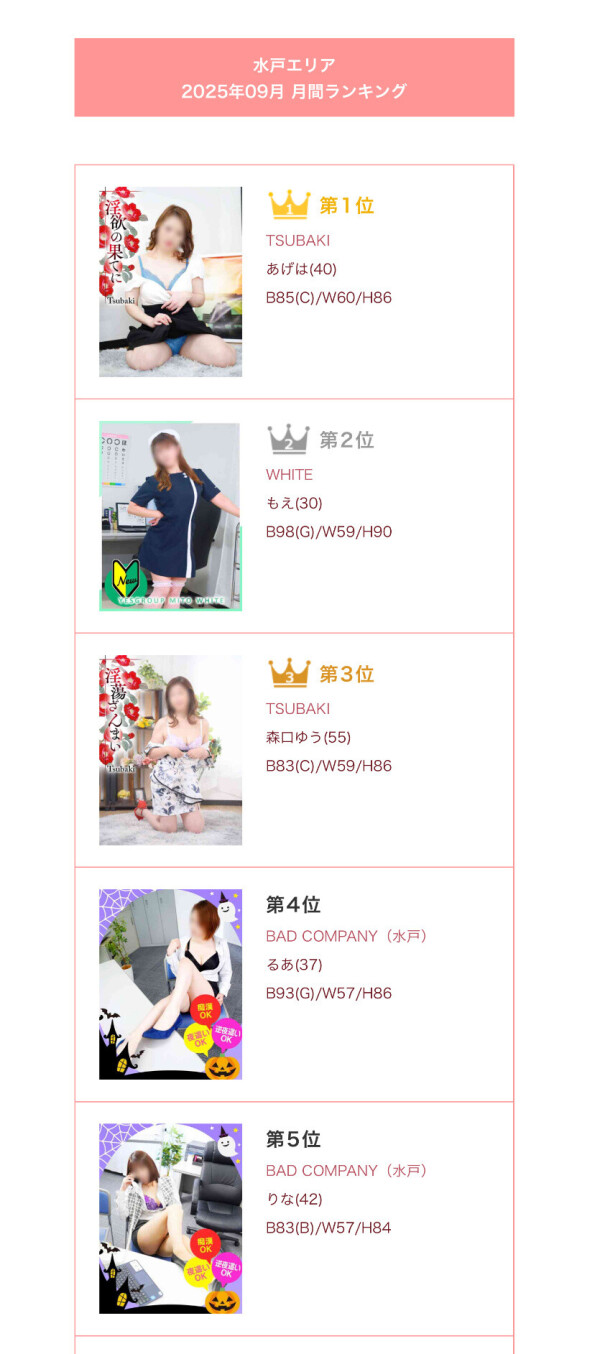Tap the TSUBAKI shop link under 第1位
Viewport: 600px width, 1354px height.
pyautogui.click(x=297, y=240)
